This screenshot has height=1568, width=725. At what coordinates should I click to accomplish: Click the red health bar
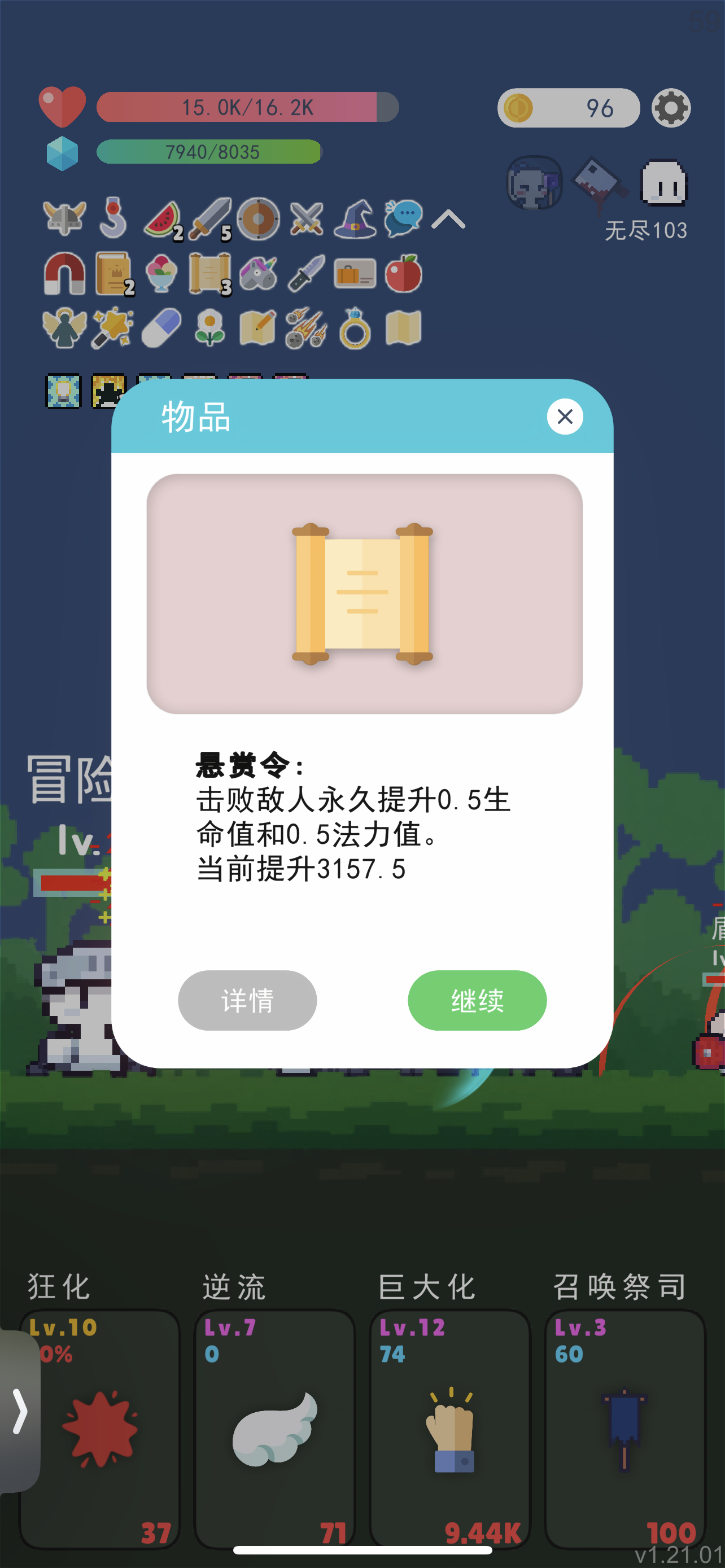[x=247, y=107]
